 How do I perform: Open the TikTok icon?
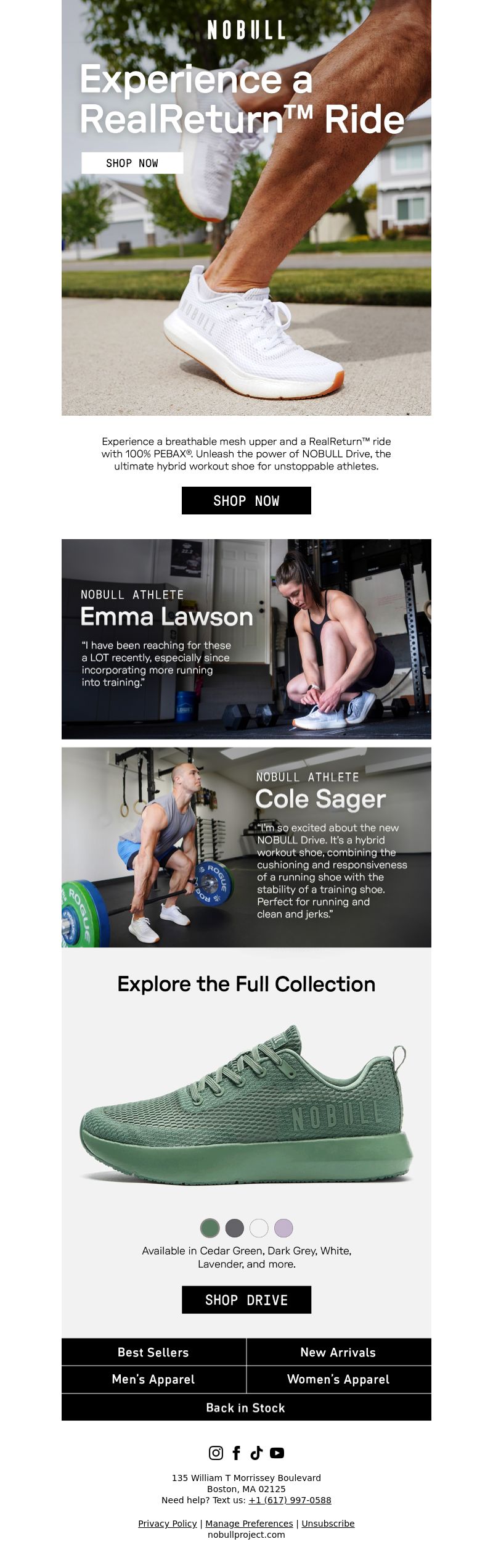point(256,1453)
